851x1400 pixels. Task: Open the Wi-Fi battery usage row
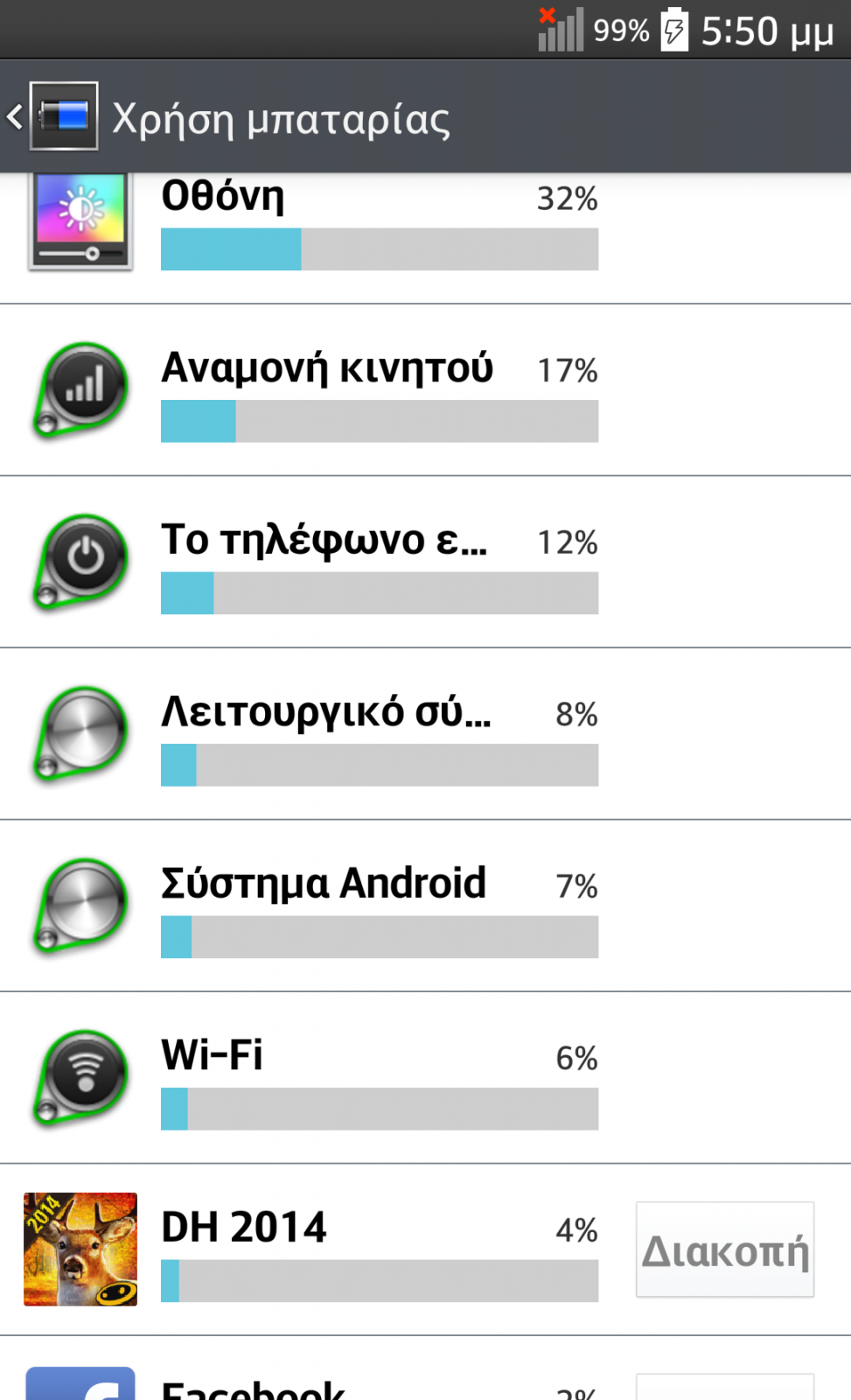click(425, 1078)
